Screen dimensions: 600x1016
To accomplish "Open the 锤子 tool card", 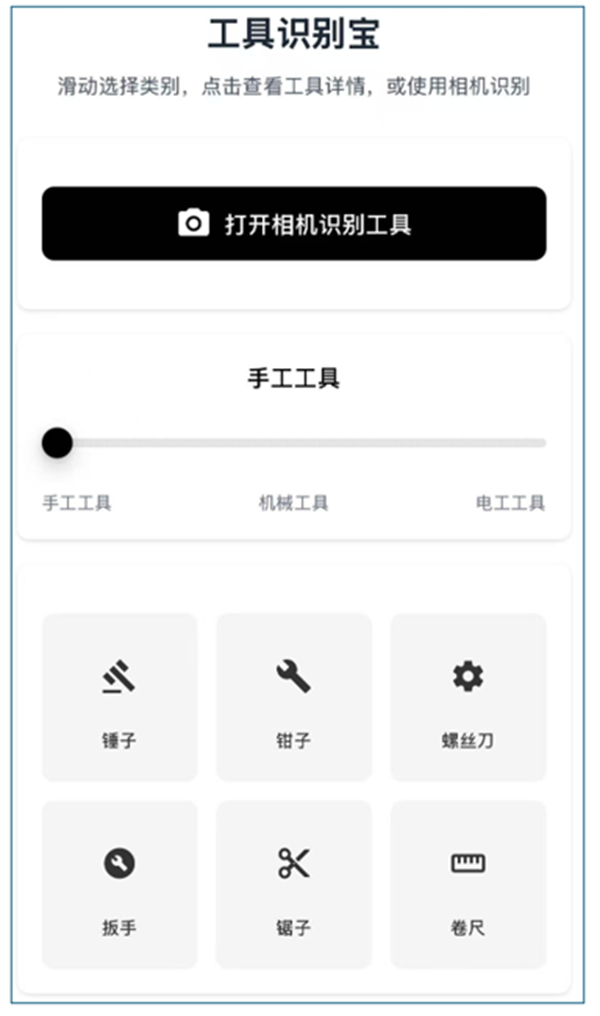I will pos(119,697).
